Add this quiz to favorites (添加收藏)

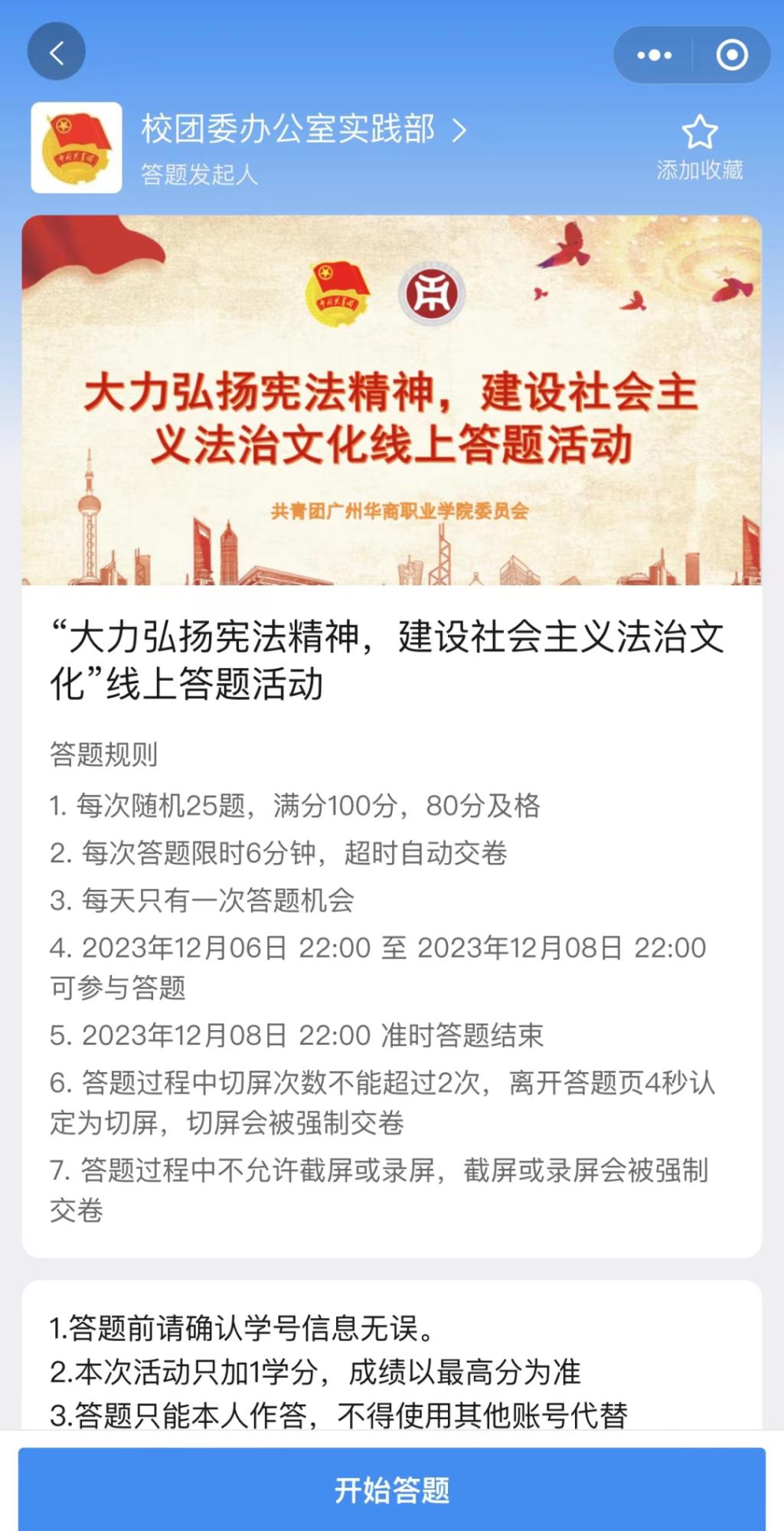(x=699, y=148)
